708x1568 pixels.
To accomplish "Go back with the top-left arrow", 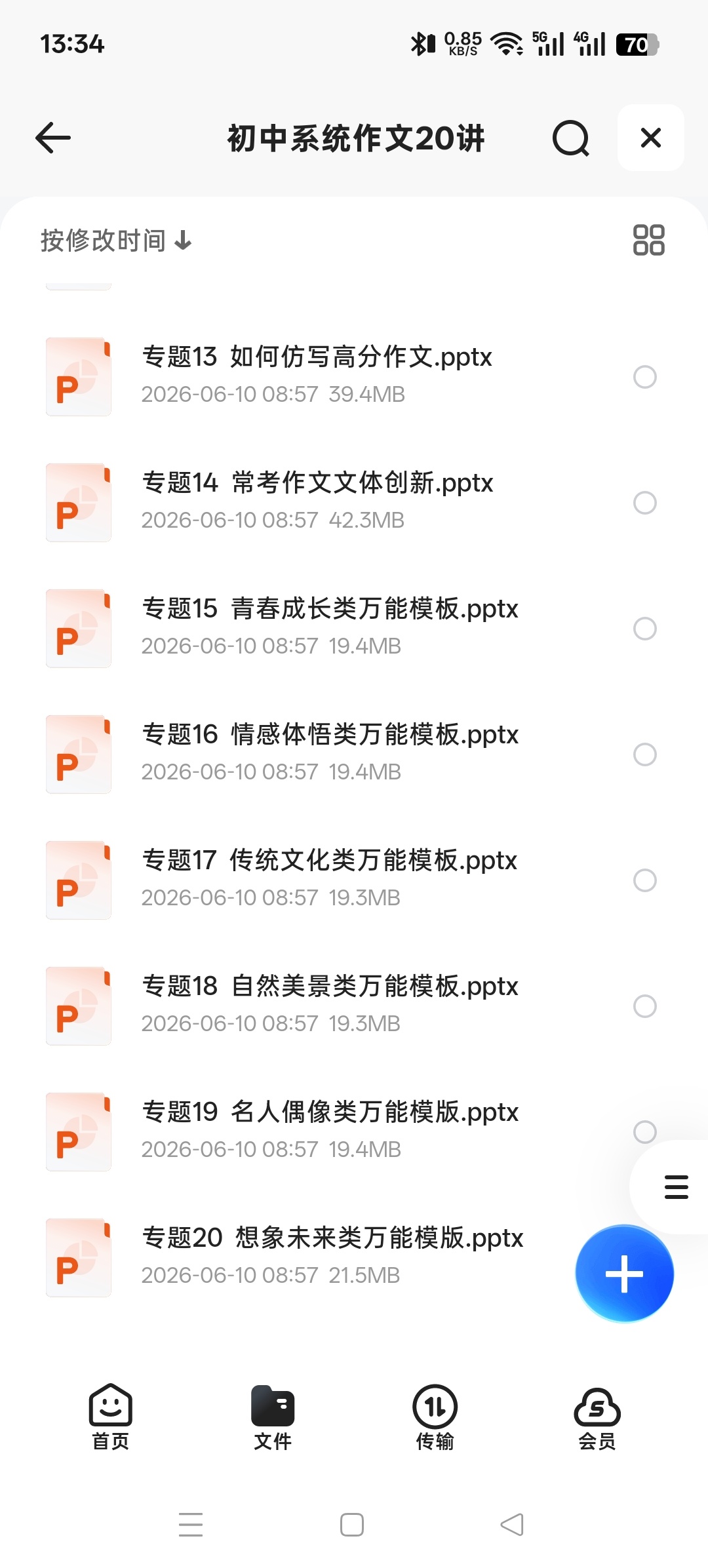I will [53, 138].
